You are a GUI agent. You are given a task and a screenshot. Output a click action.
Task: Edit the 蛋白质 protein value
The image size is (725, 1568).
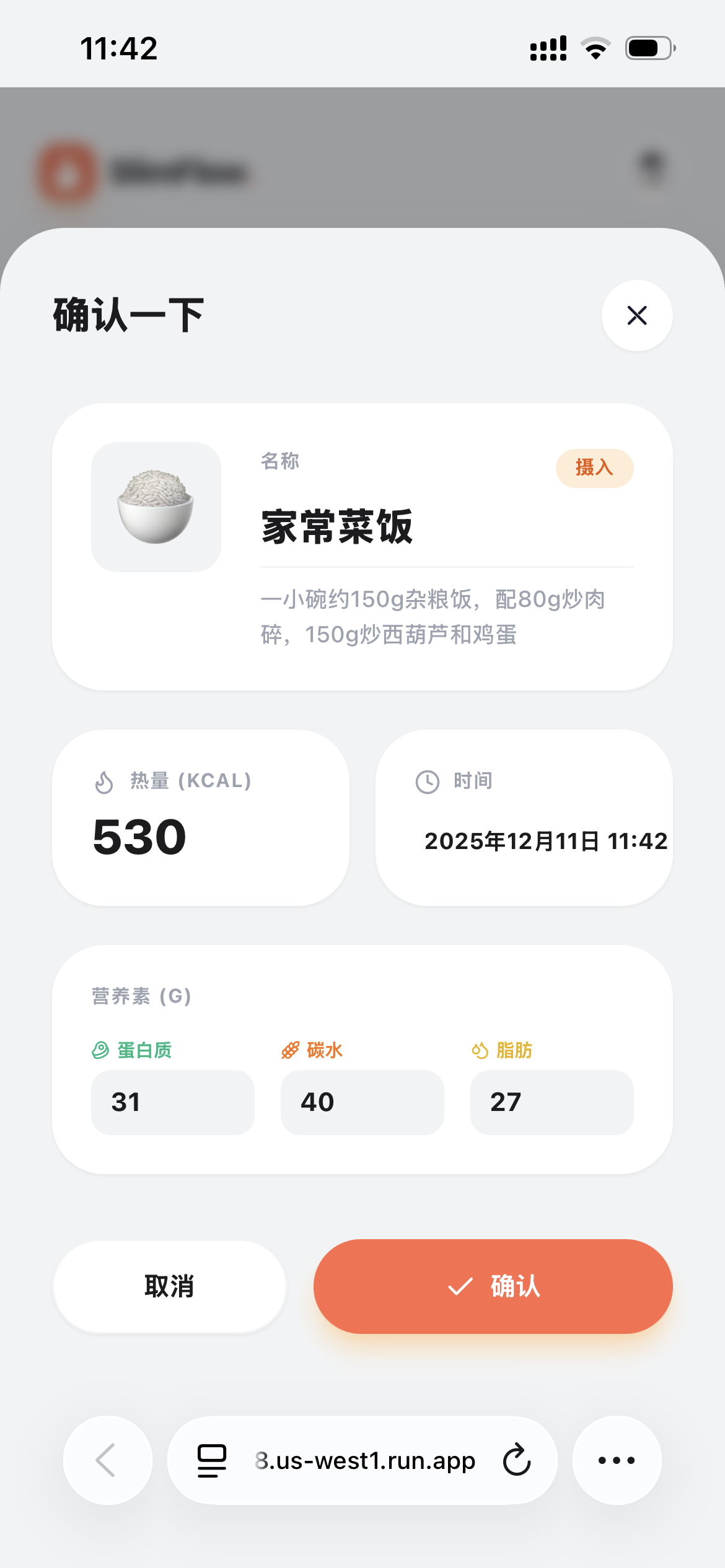(x=172, y=1102)
